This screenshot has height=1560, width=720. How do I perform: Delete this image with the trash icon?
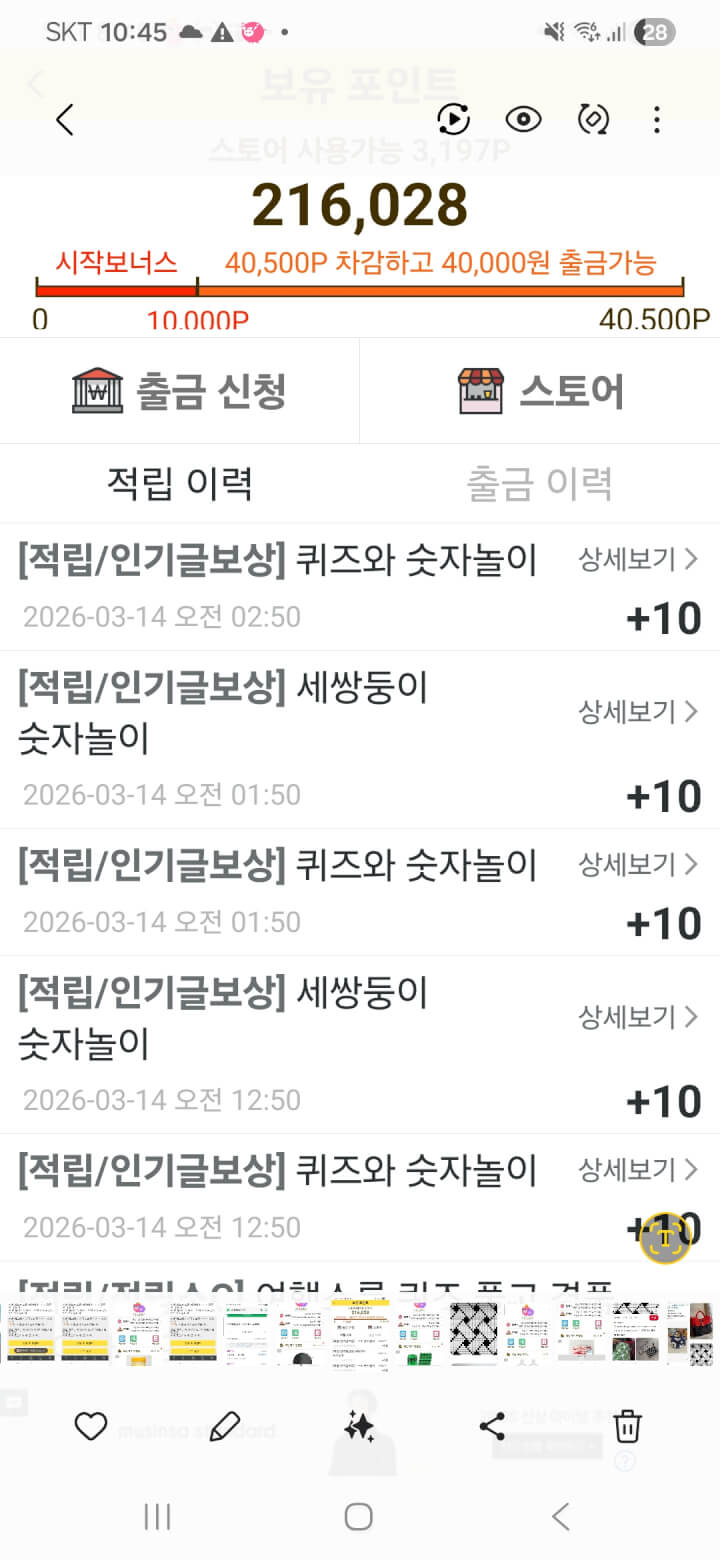(x=627, y=1426)
